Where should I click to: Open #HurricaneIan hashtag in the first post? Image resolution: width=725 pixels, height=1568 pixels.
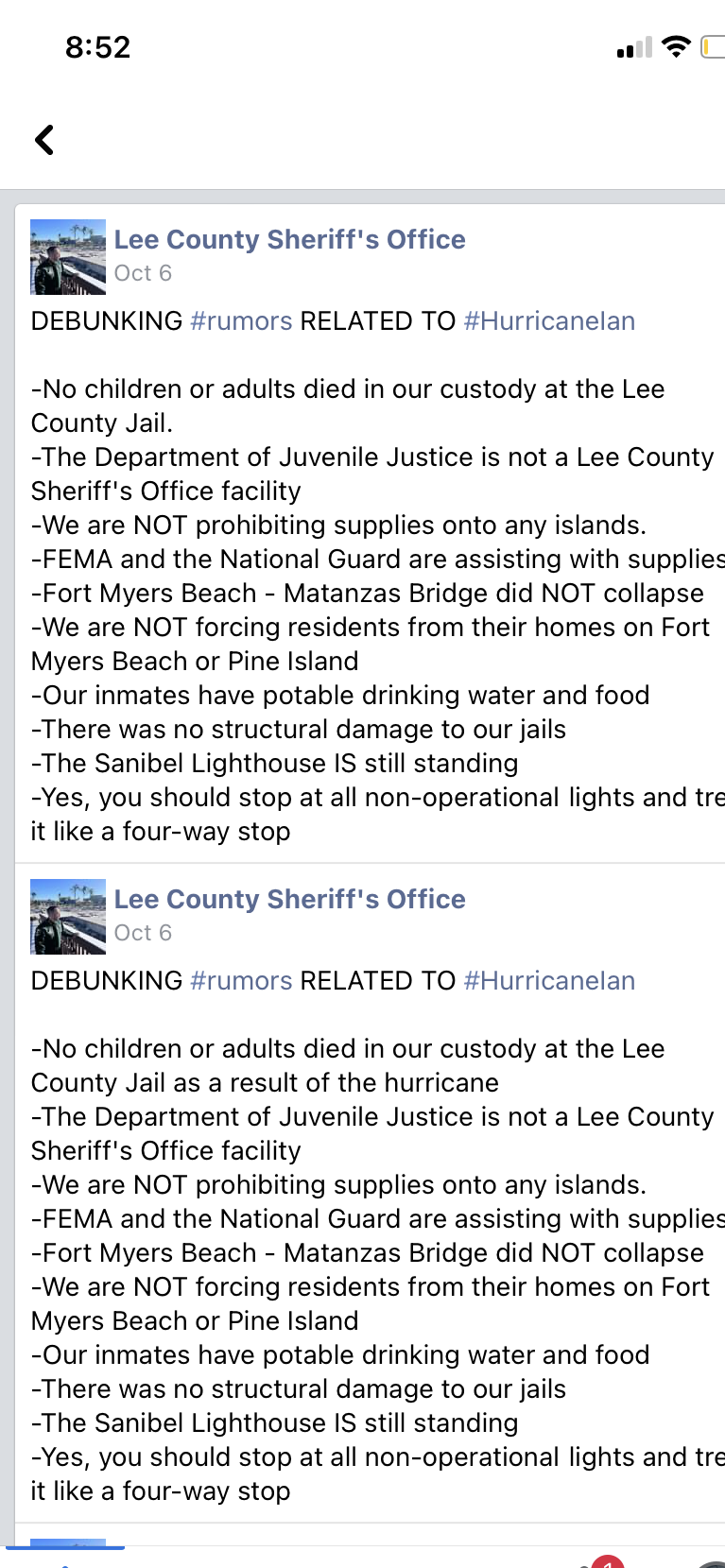tap(549, 321)
